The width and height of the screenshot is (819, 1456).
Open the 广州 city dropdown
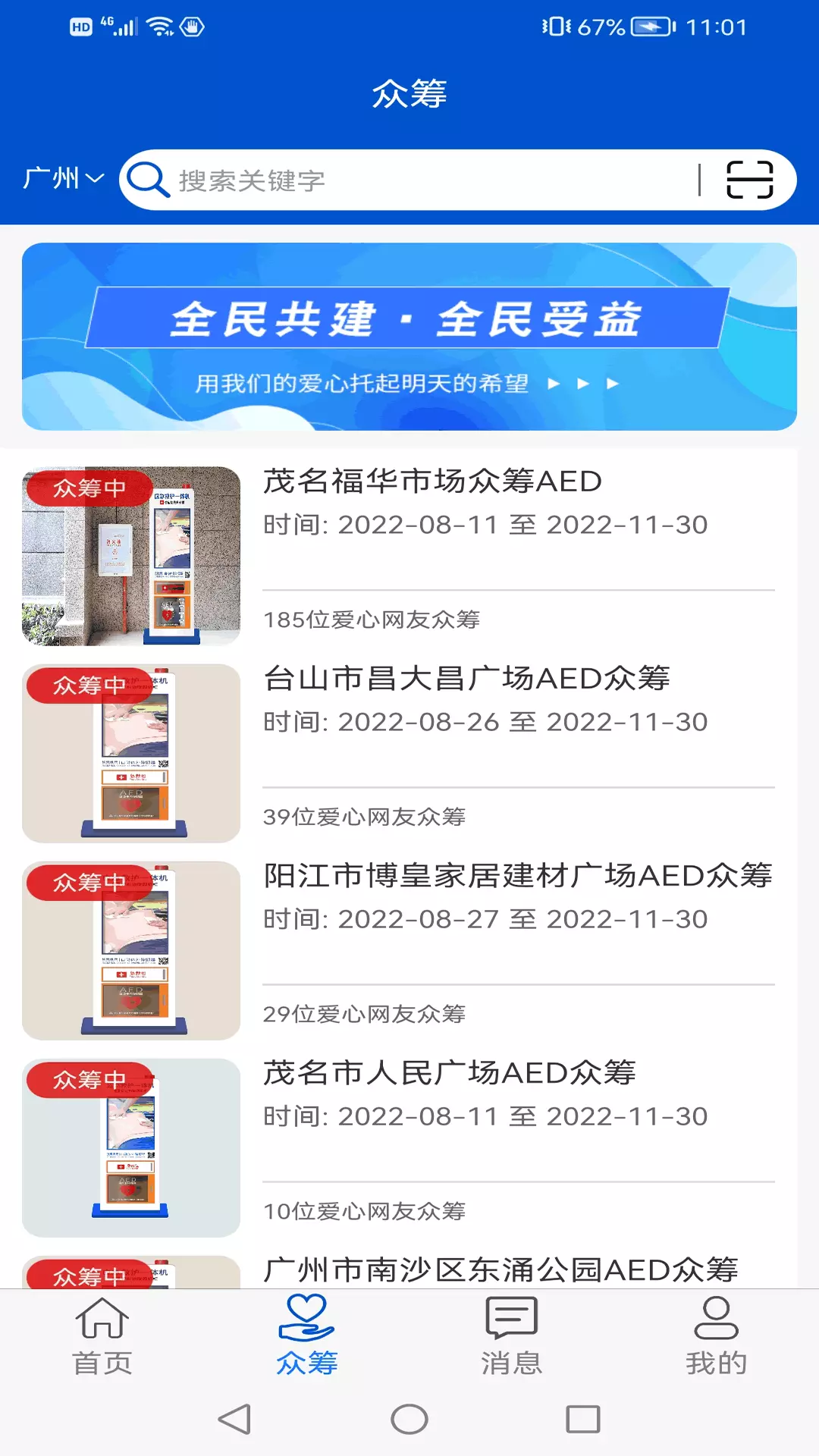(63, 179)
